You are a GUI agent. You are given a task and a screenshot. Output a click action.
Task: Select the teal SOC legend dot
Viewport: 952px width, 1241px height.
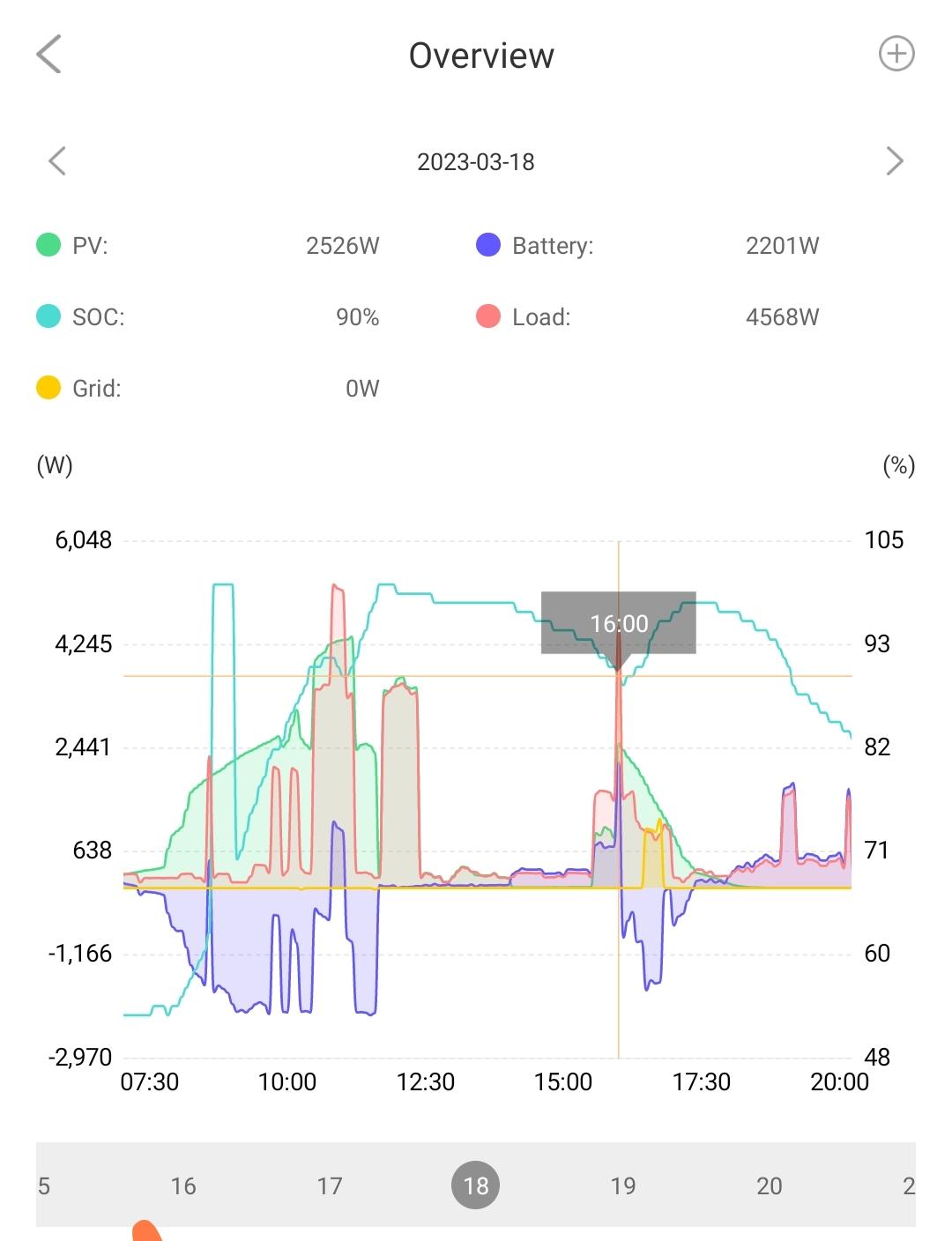tap(48, 316)
